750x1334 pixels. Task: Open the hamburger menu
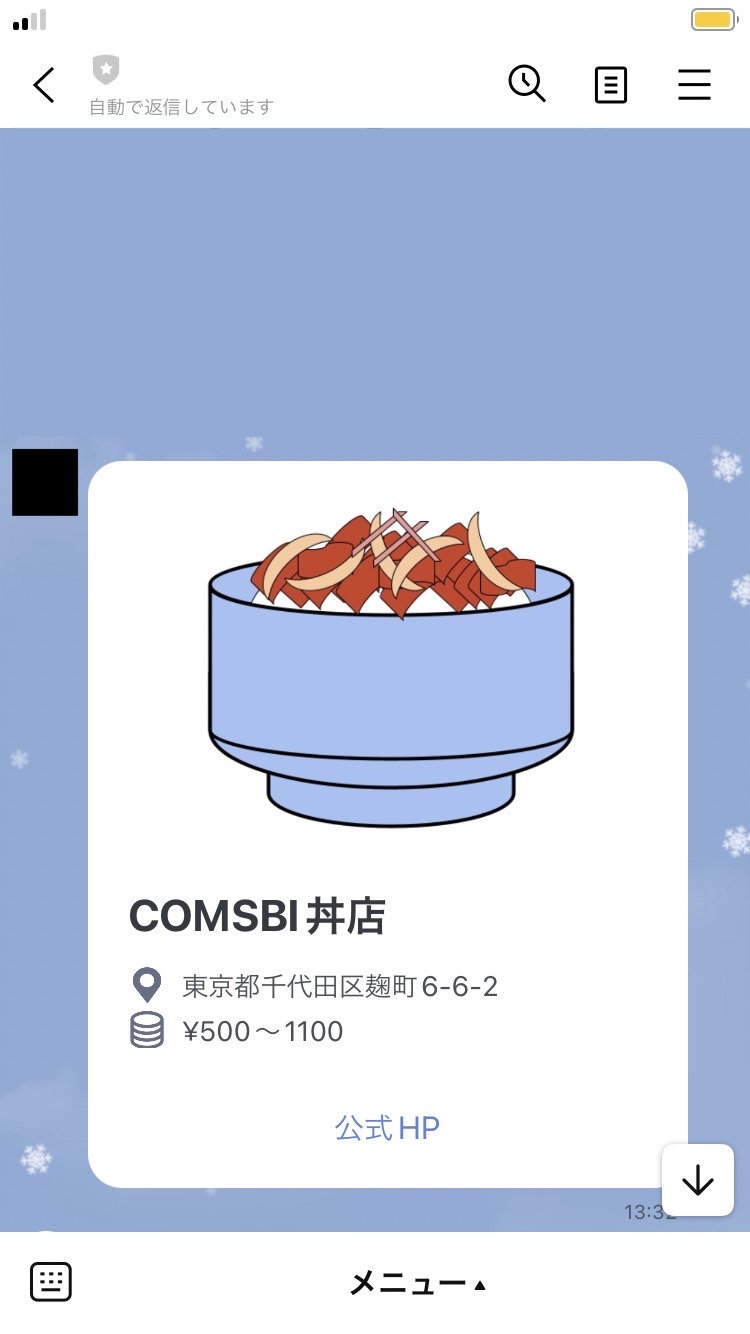coord(694,85)
